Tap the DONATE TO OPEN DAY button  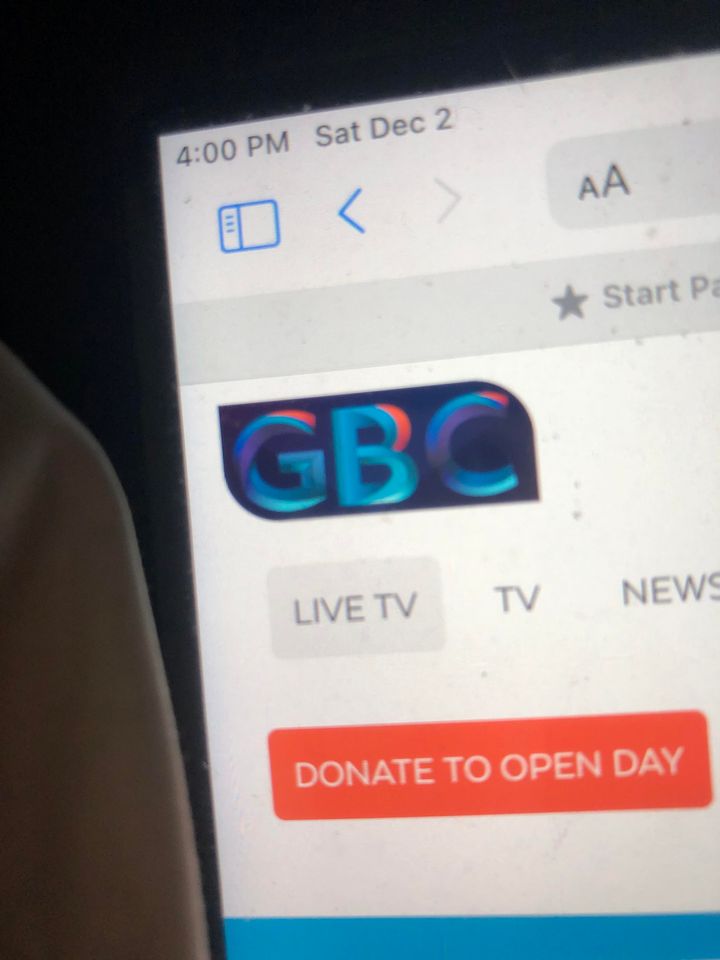[488, 767]
